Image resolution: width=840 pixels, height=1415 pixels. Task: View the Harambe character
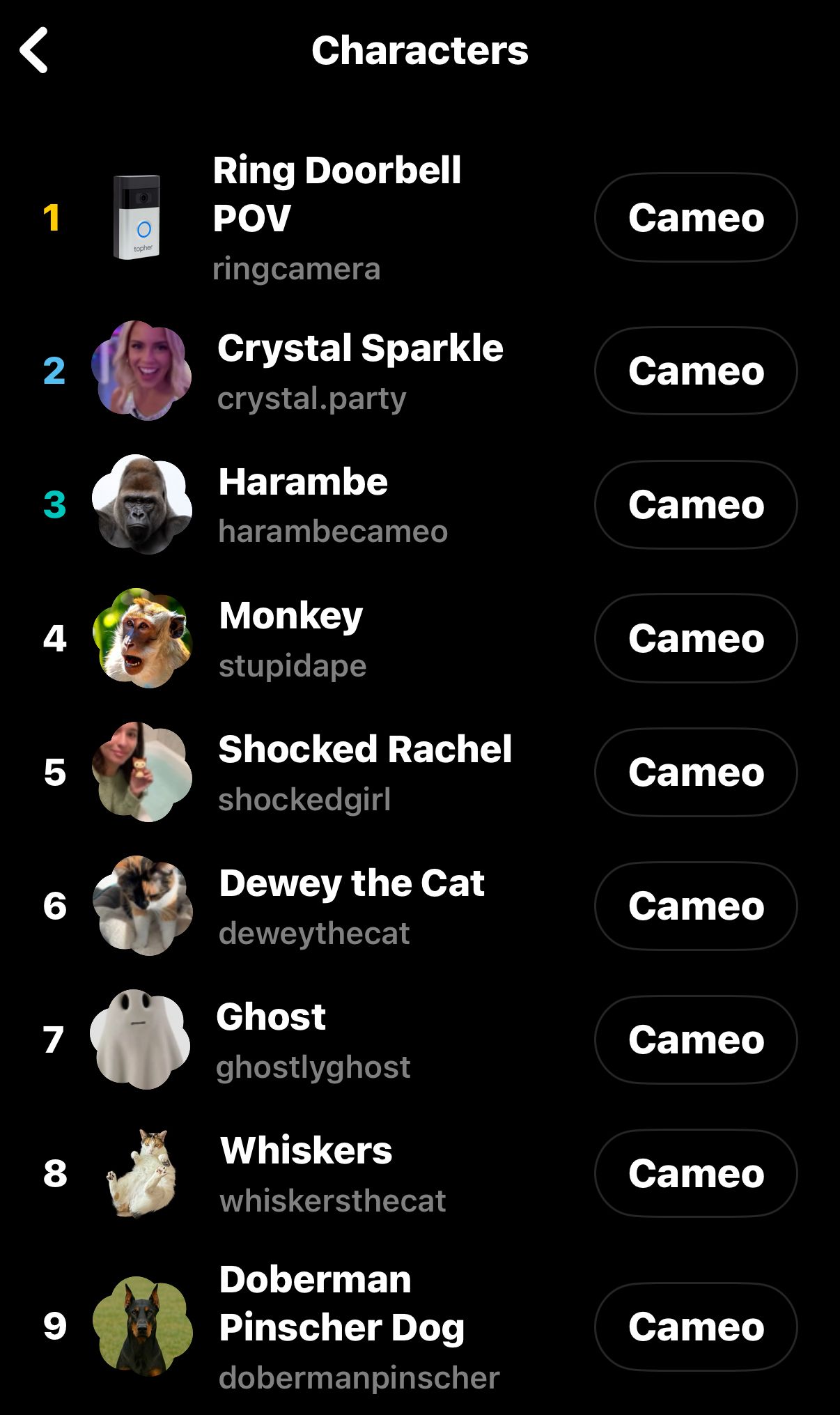click(x=303, y=482)
